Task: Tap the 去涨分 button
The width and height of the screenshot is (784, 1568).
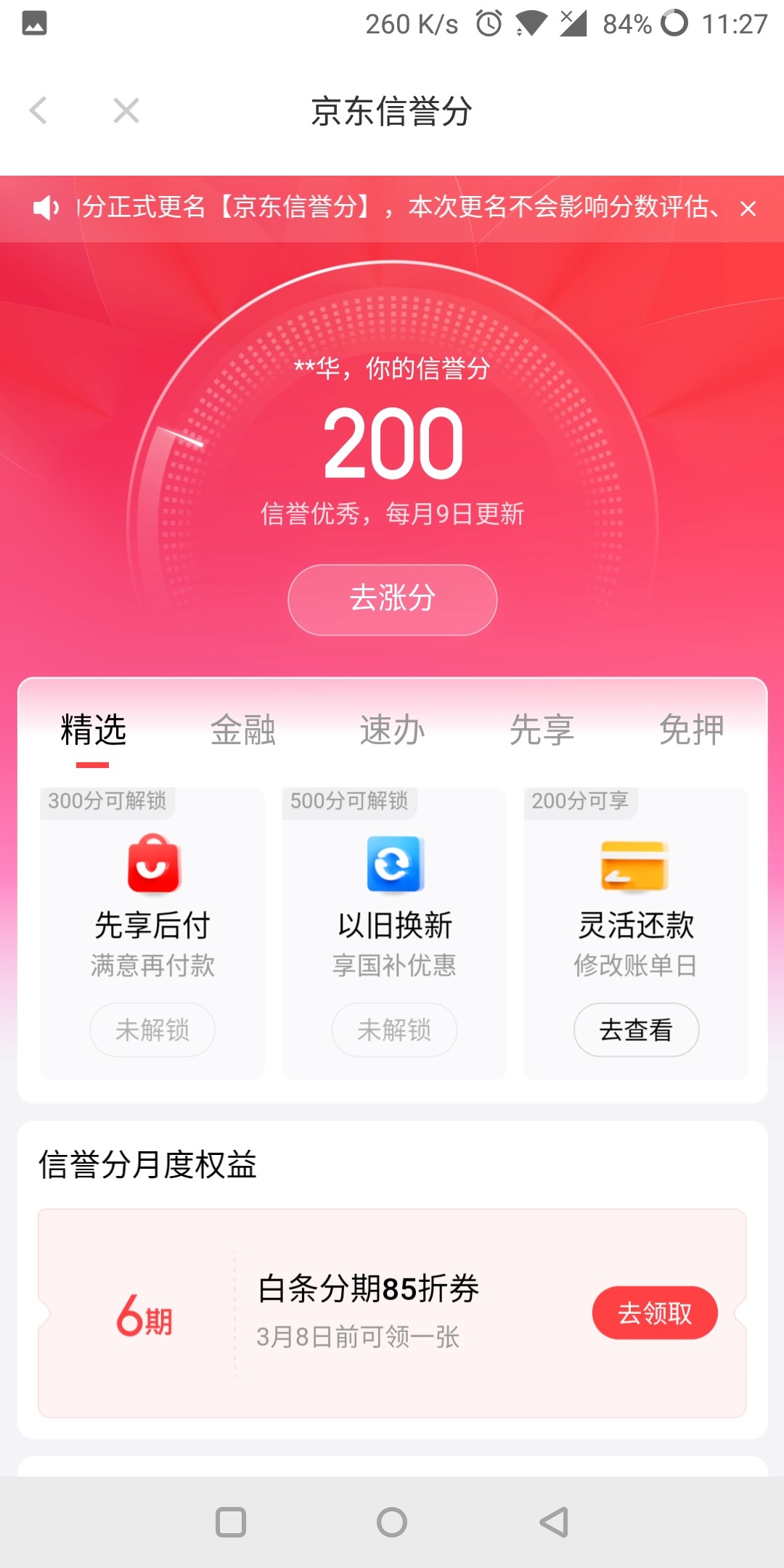Action: 392,600
